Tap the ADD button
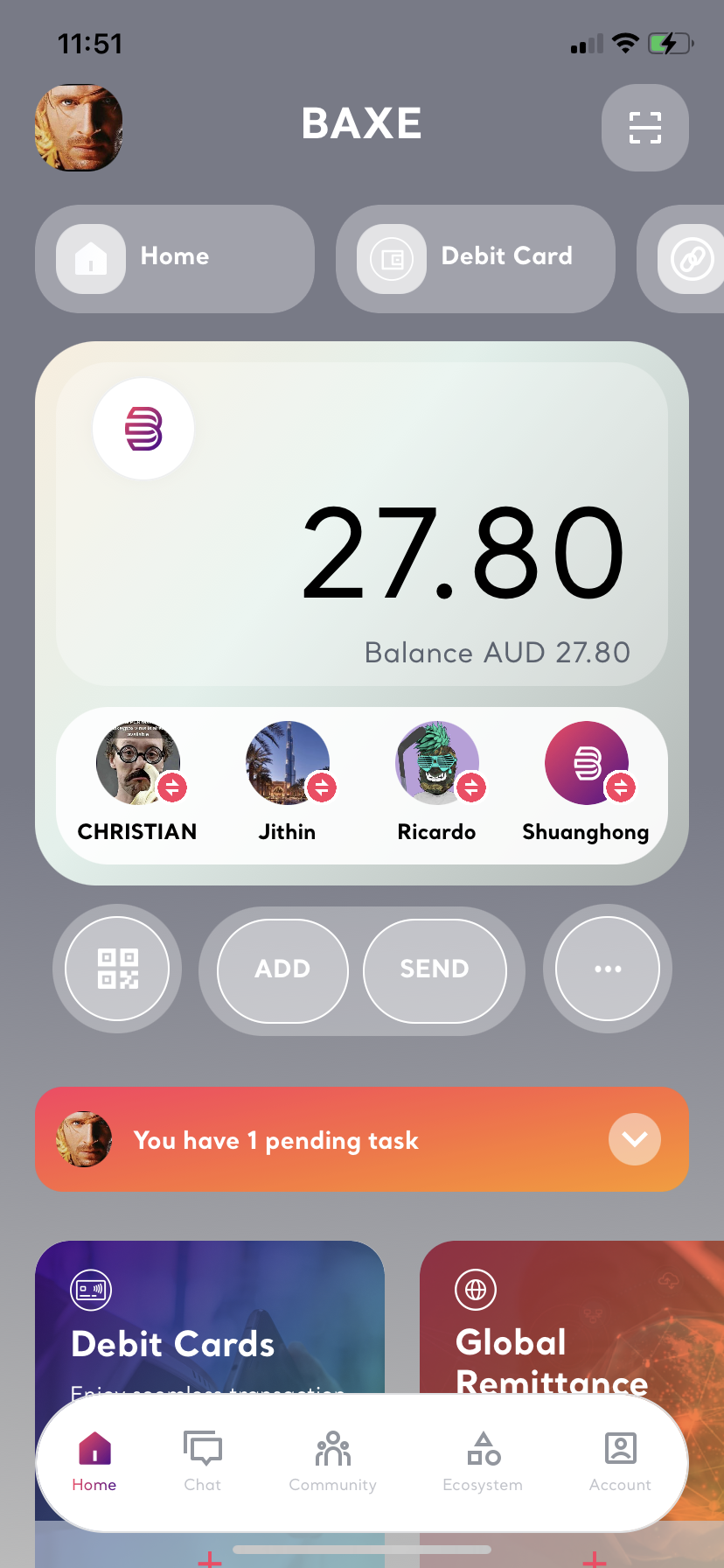Screen dimensions: 724x1568 282,969
